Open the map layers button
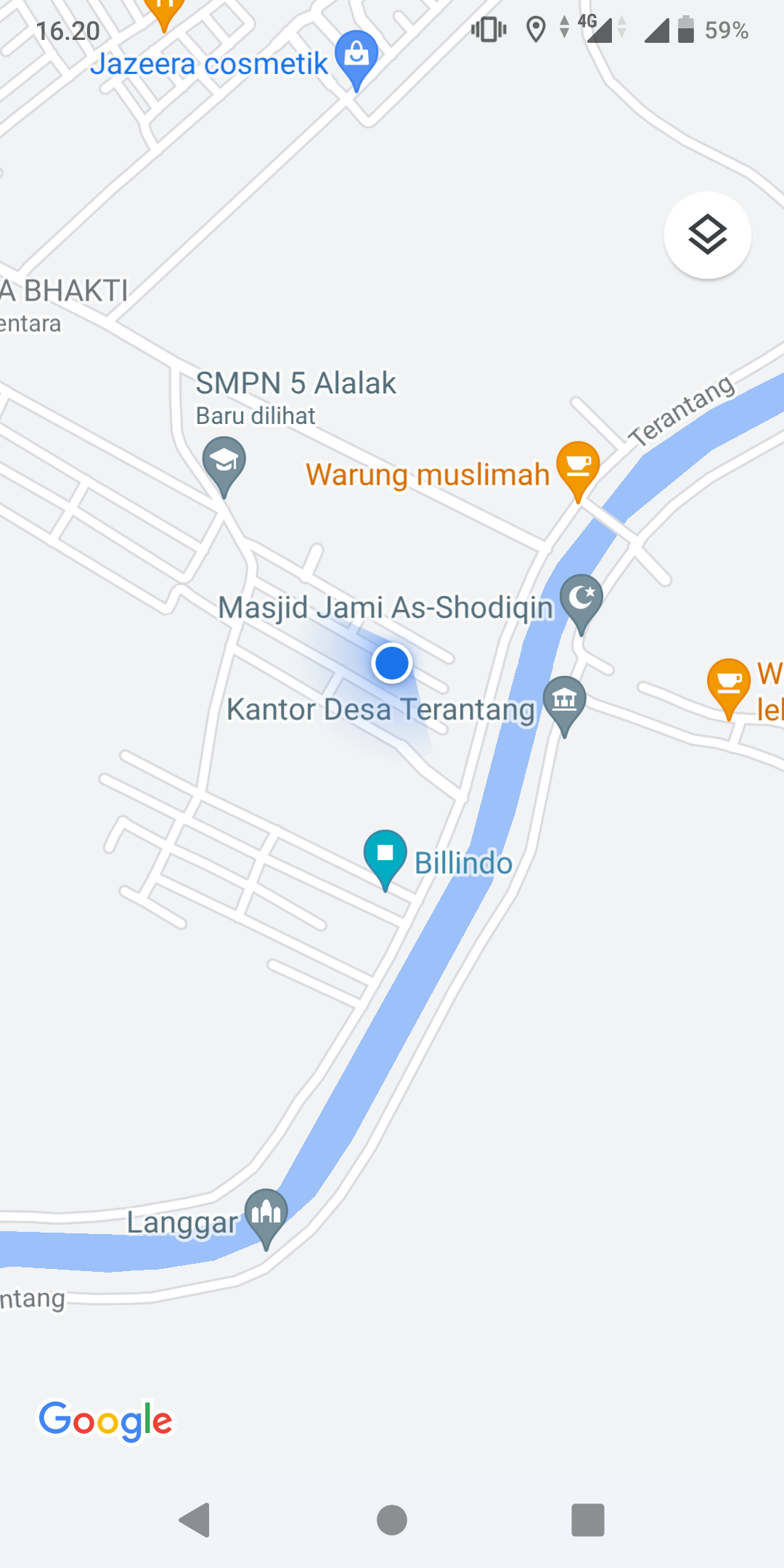 (707, 235)
